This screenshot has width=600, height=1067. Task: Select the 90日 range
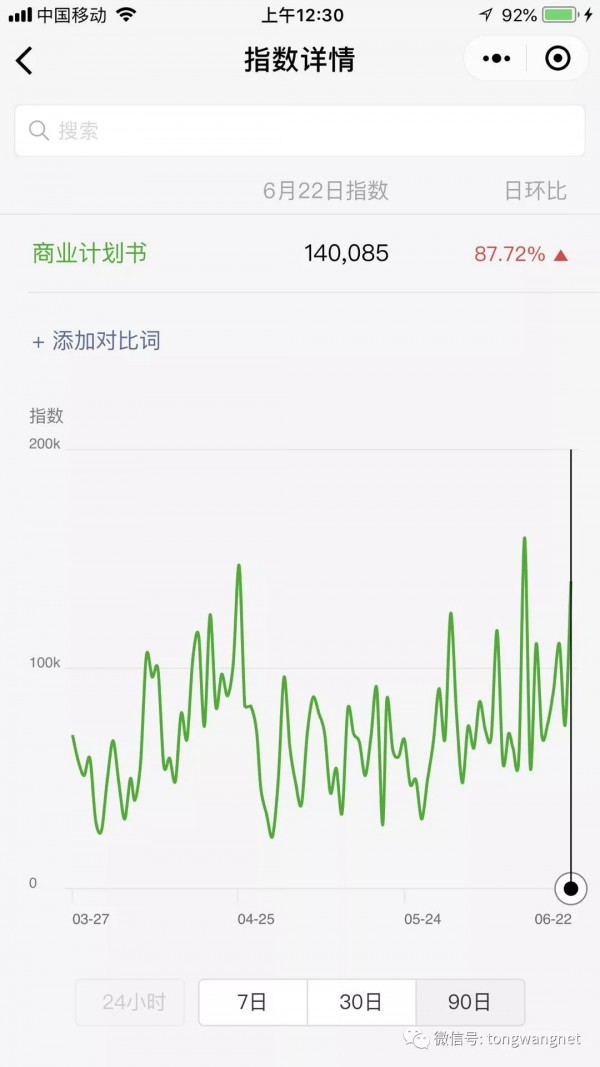pos(469,1002)
